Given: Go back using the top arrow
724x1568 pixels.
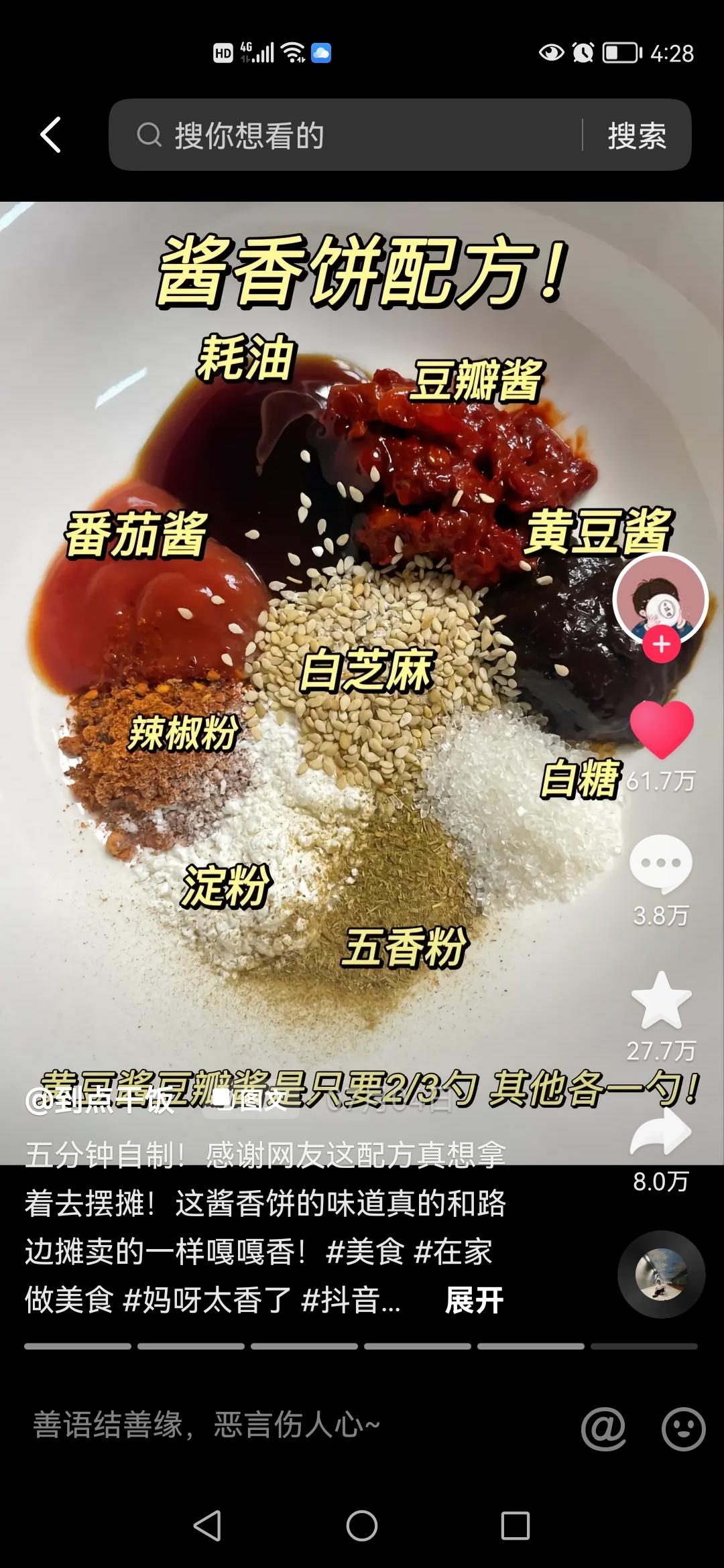Looking at the screenshot, I should pyautogui.click(x=51, y=135).
